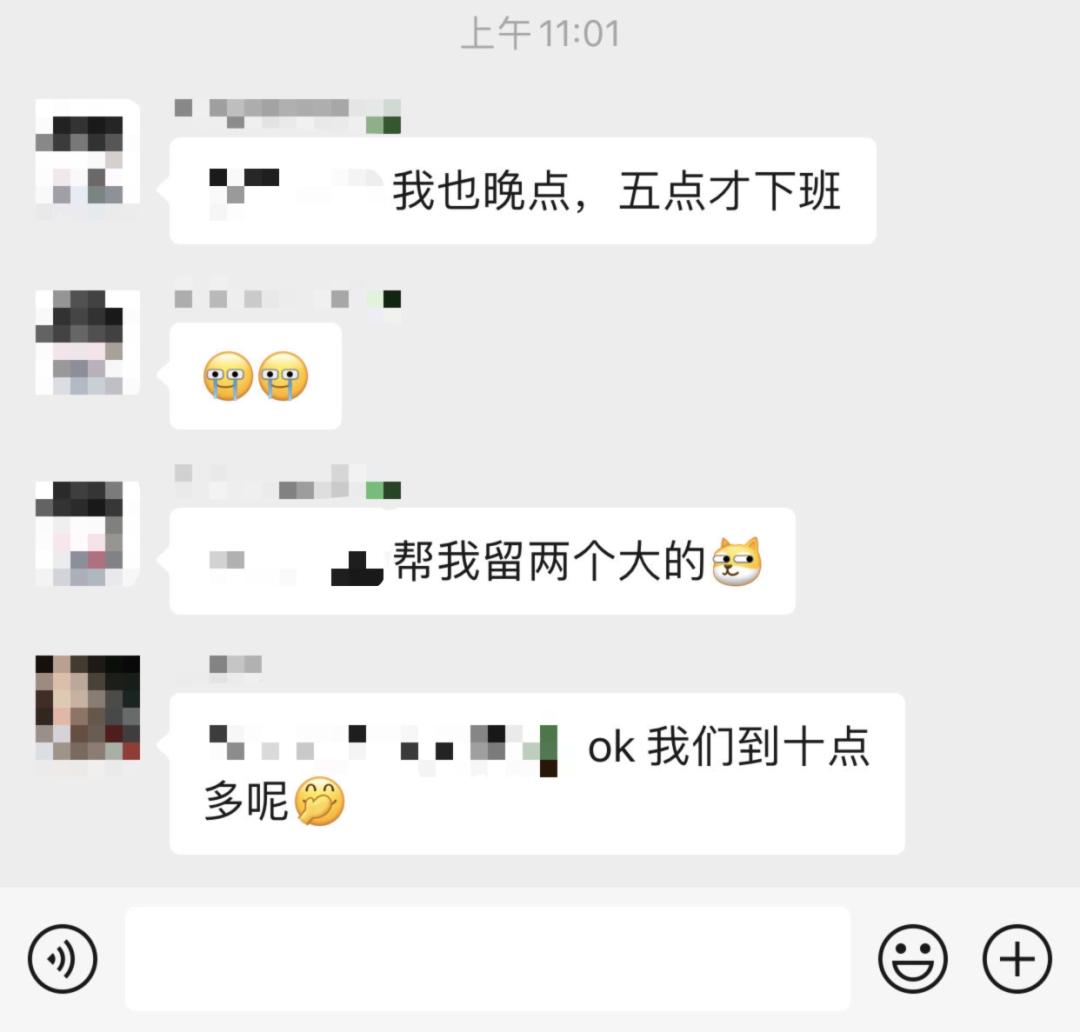Open avatar beside the crying emoji message
This screenshot has height=1032, width=1080.
pos(87,342)
